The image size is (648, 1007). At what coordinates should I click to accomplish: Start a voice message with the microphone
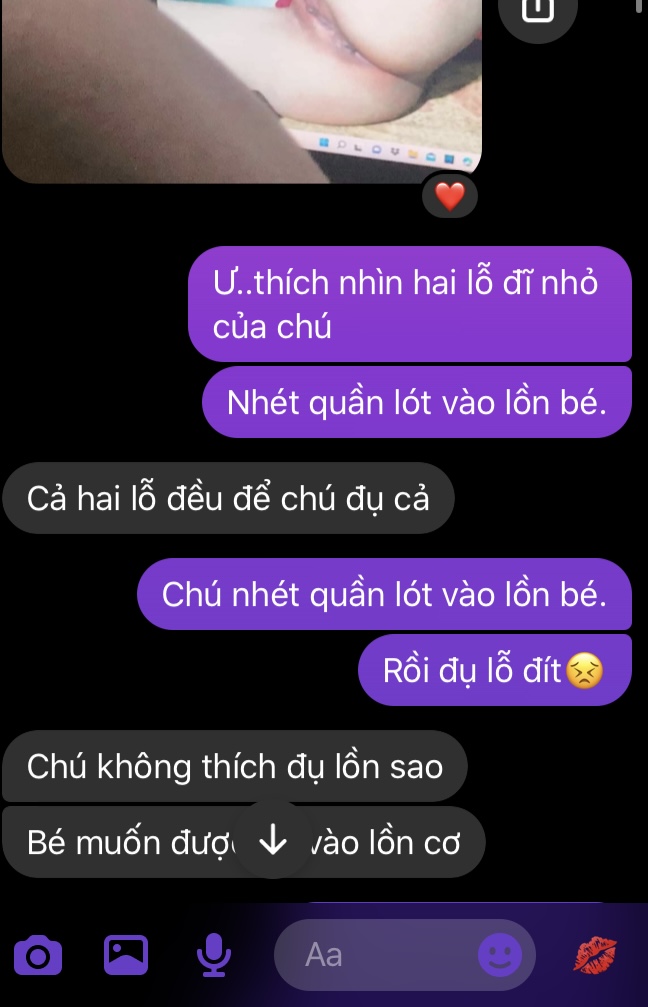[x=212, y=955]
